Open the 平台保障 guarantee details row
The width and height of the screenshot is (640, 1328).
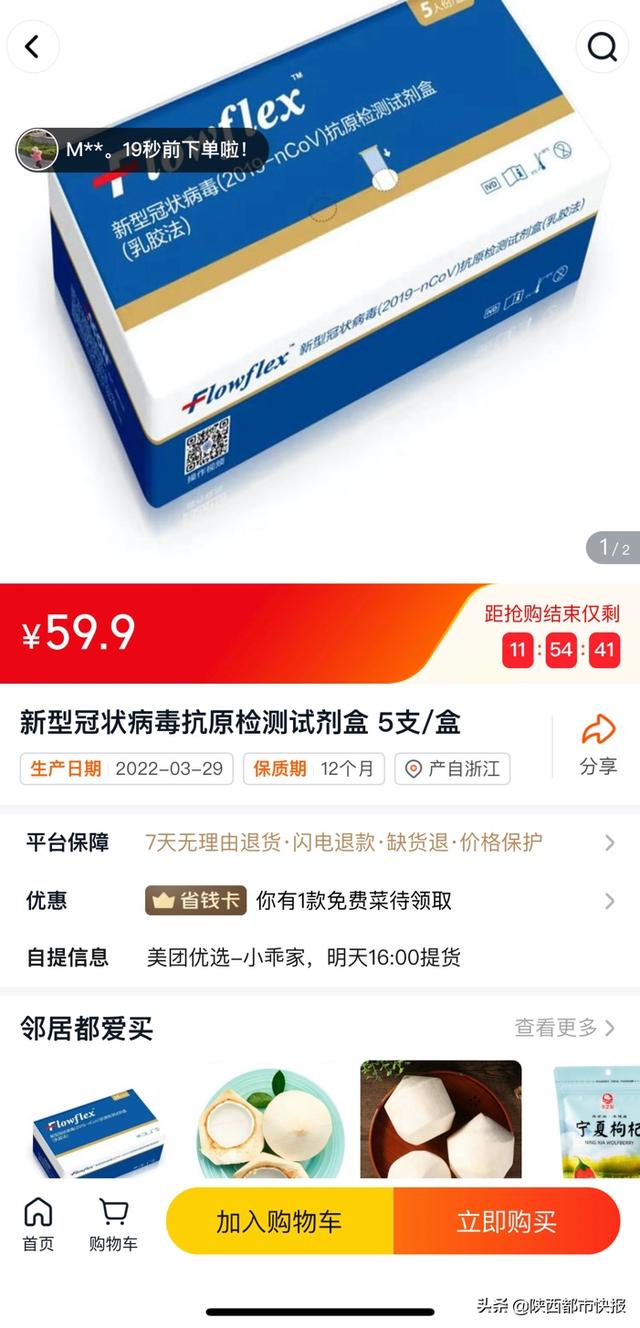click(x=320, y=842)
